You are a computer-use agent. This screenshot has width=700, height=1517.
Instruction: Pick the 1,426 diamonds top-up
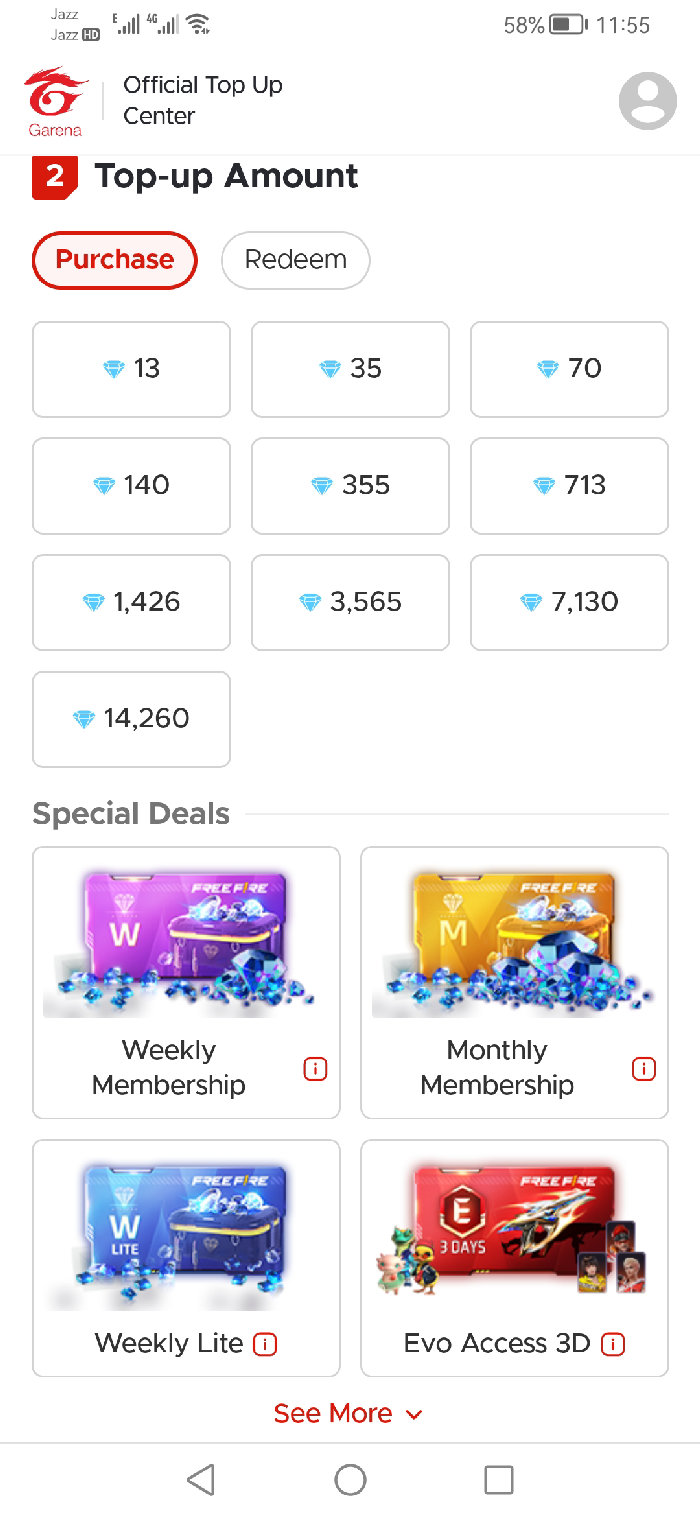[132, 602]
